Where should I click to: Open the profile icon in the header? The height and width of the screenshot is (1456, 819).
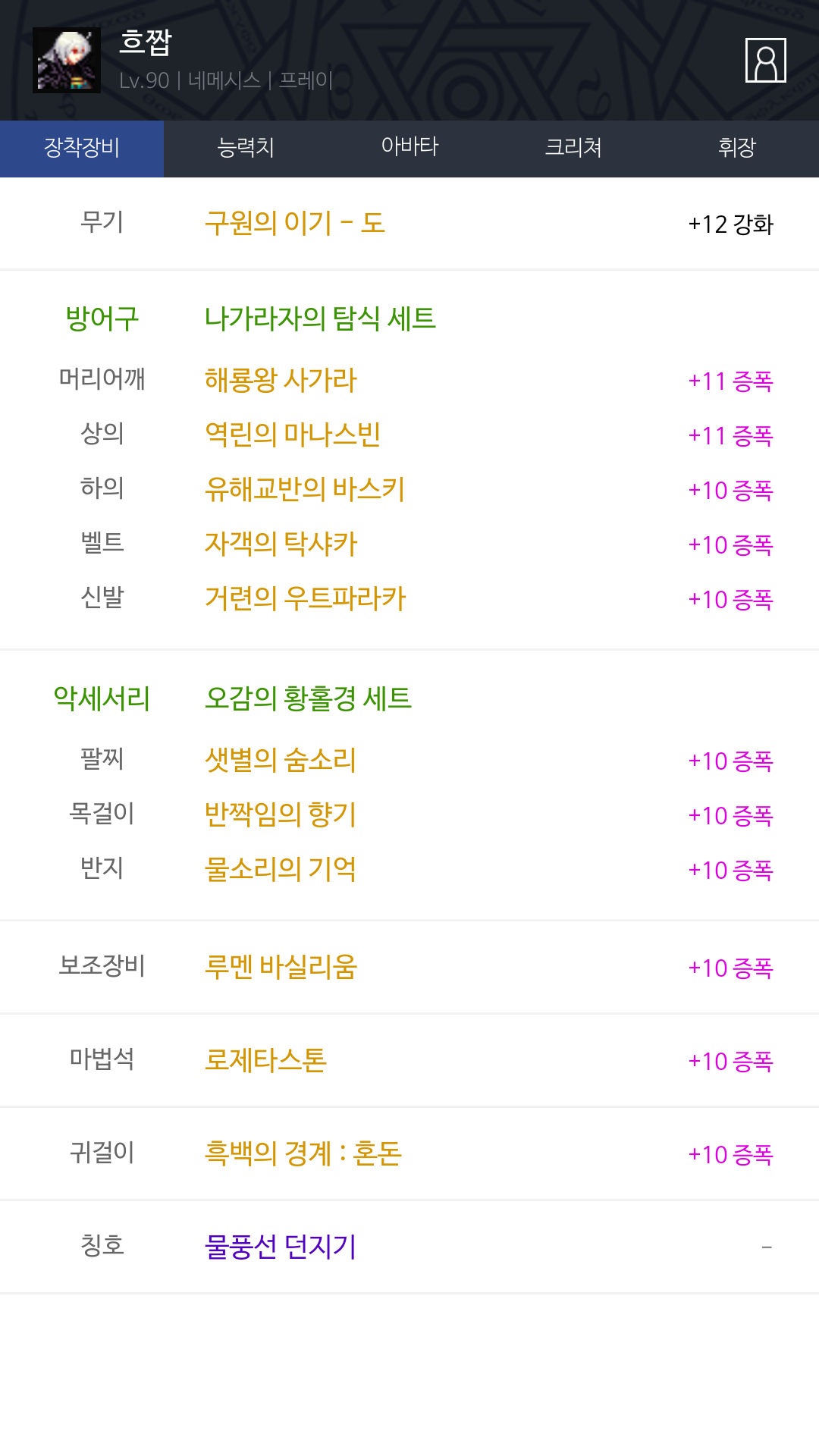pyautogui.click(x=766, y=60)
